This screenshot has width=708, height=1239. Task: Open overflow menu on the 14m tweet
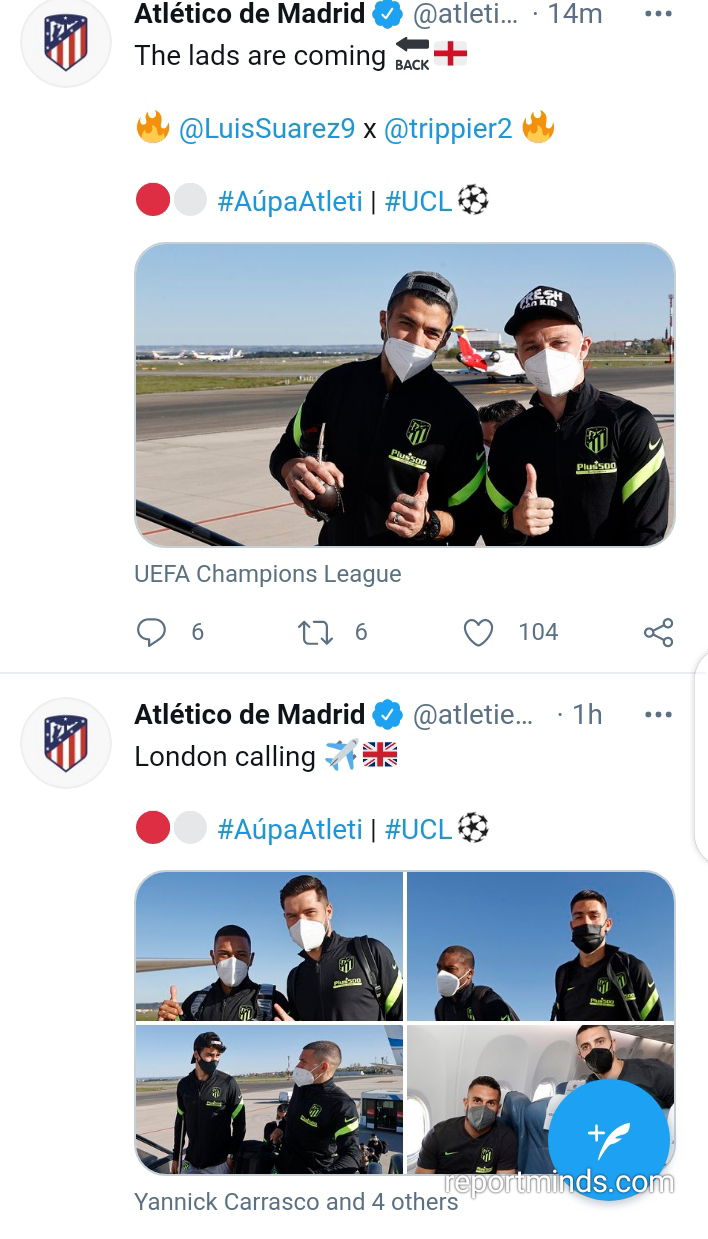[x=658, y=14]
